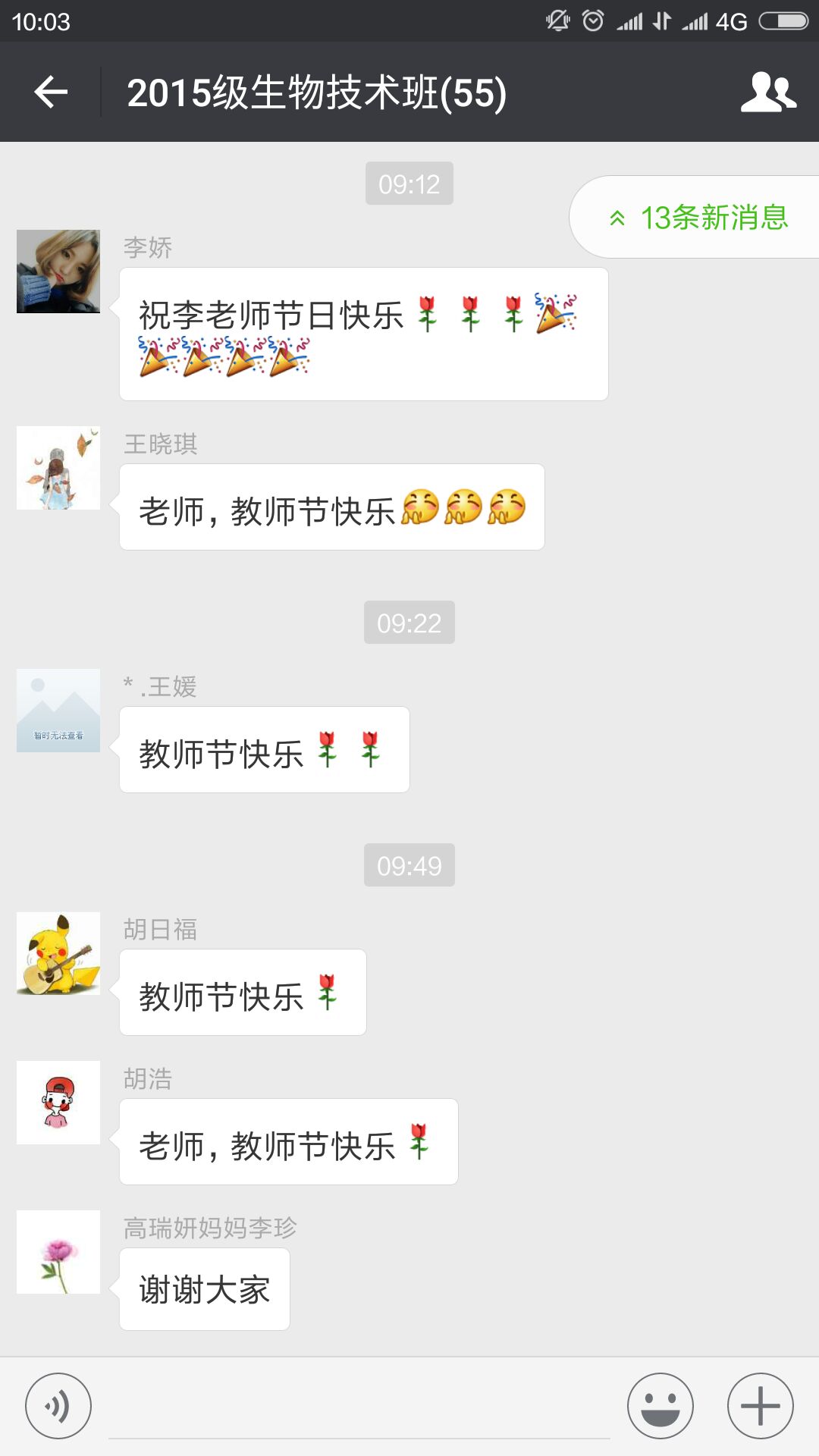This screenshot has height=1456, width=819.
Task: View 高瑞妍妈妈李珍's flower avatar
Action: 58,1252
